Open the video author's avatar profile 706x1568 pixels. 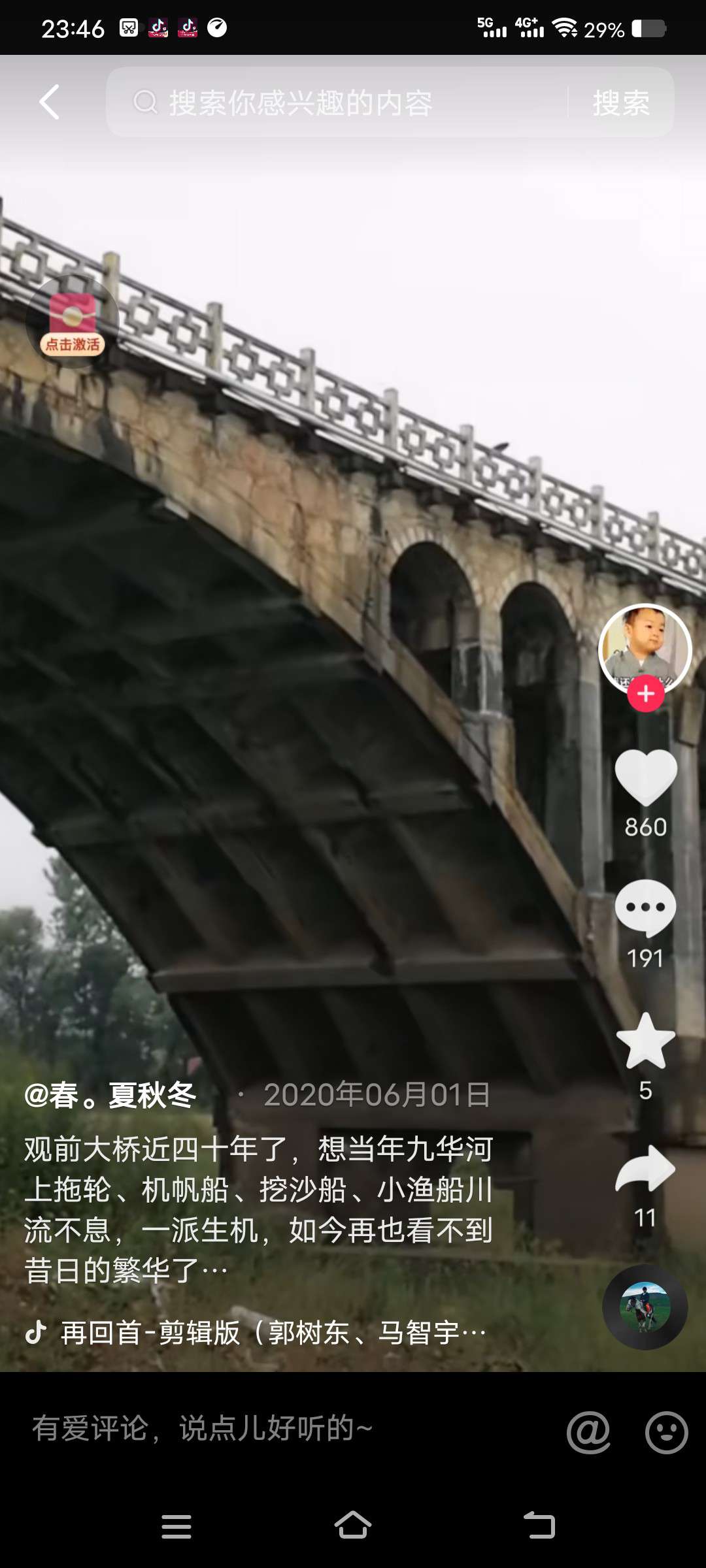tap(645, 647)
